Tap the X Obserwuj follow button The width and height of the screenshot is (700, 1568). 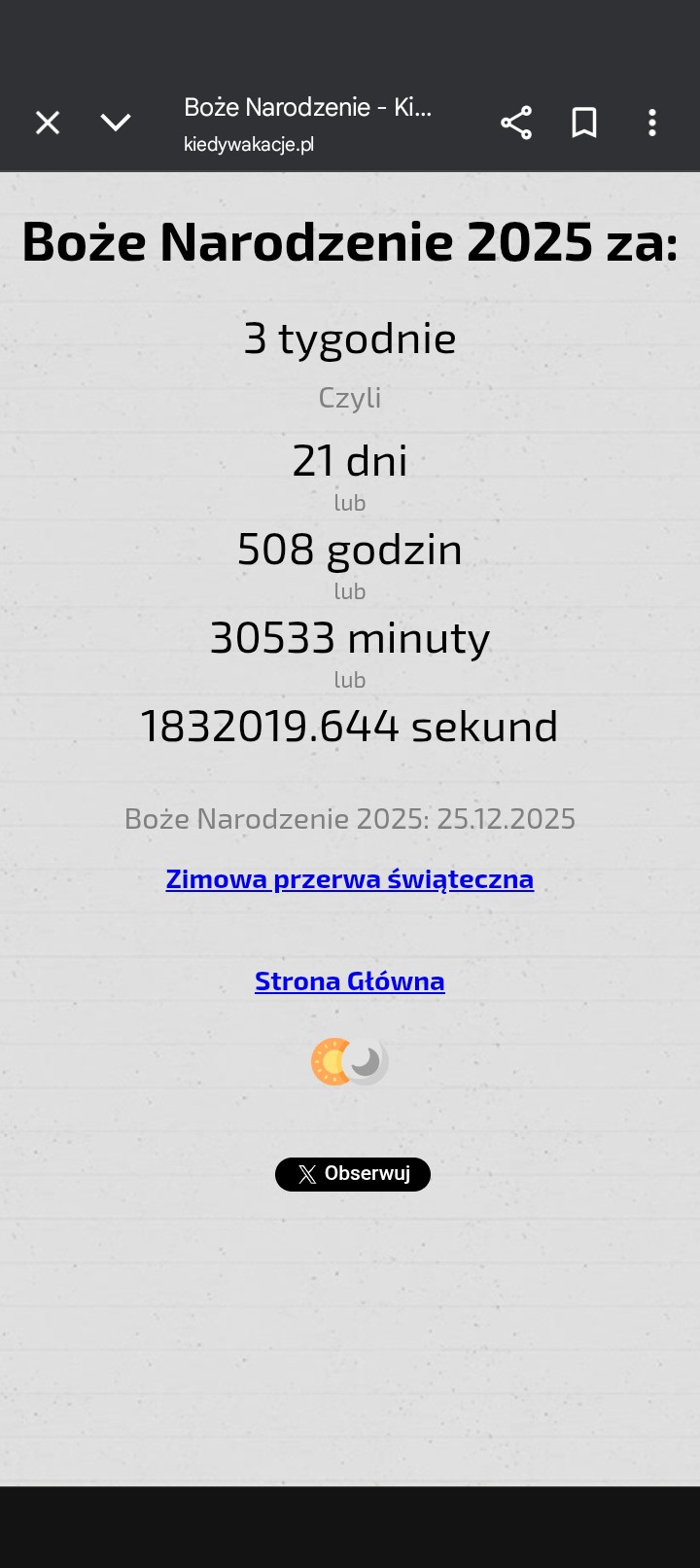tap(353, 1174)
